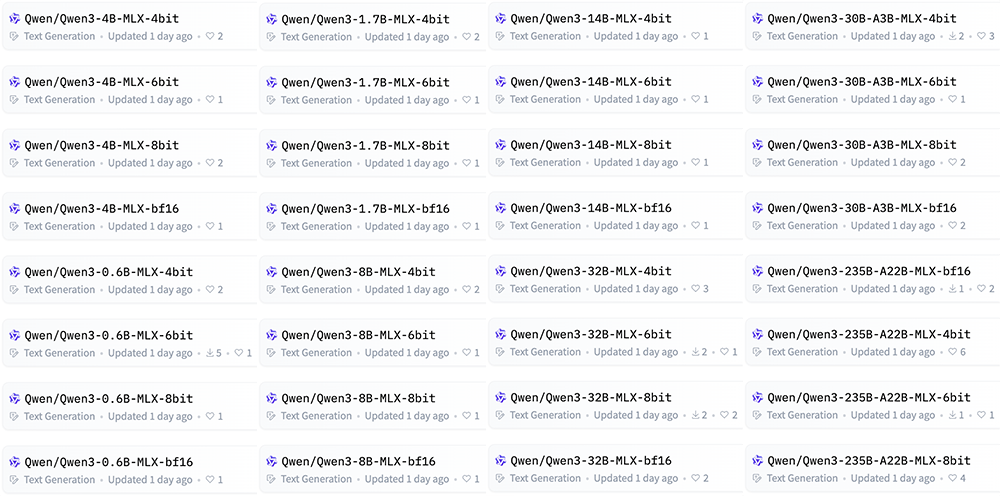Open Qwen/Qwen3-30B-A3B-MLX-8bit model
Image resolution: width=1000 pixels, height=496 pixels.
(861, 145)
